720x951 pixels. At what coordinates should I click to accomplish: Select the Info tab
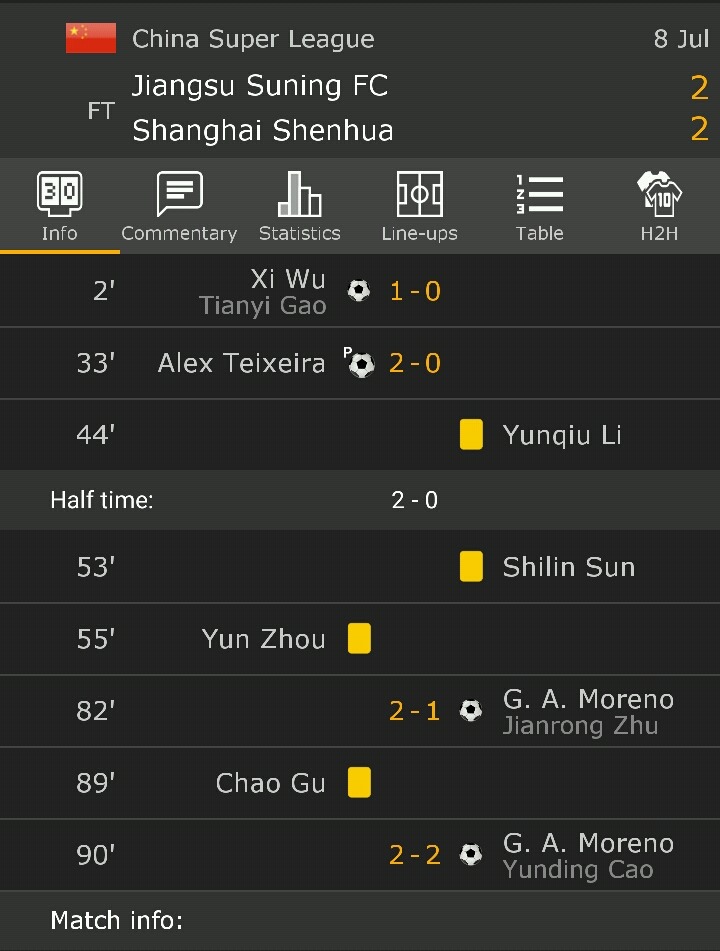click(x=60, y=207)
